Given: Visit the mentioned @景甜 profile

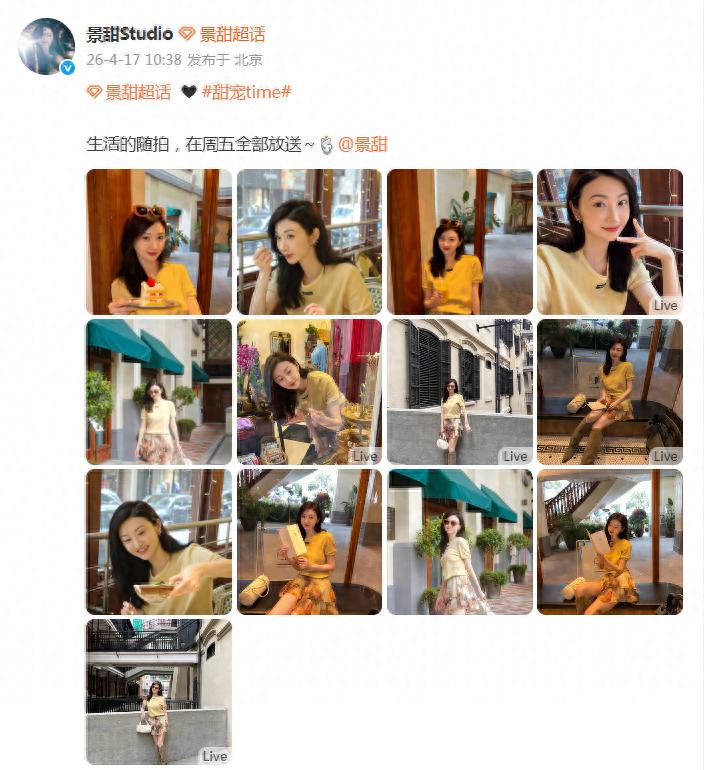Looking at the screenshot, I should point(362,144).
